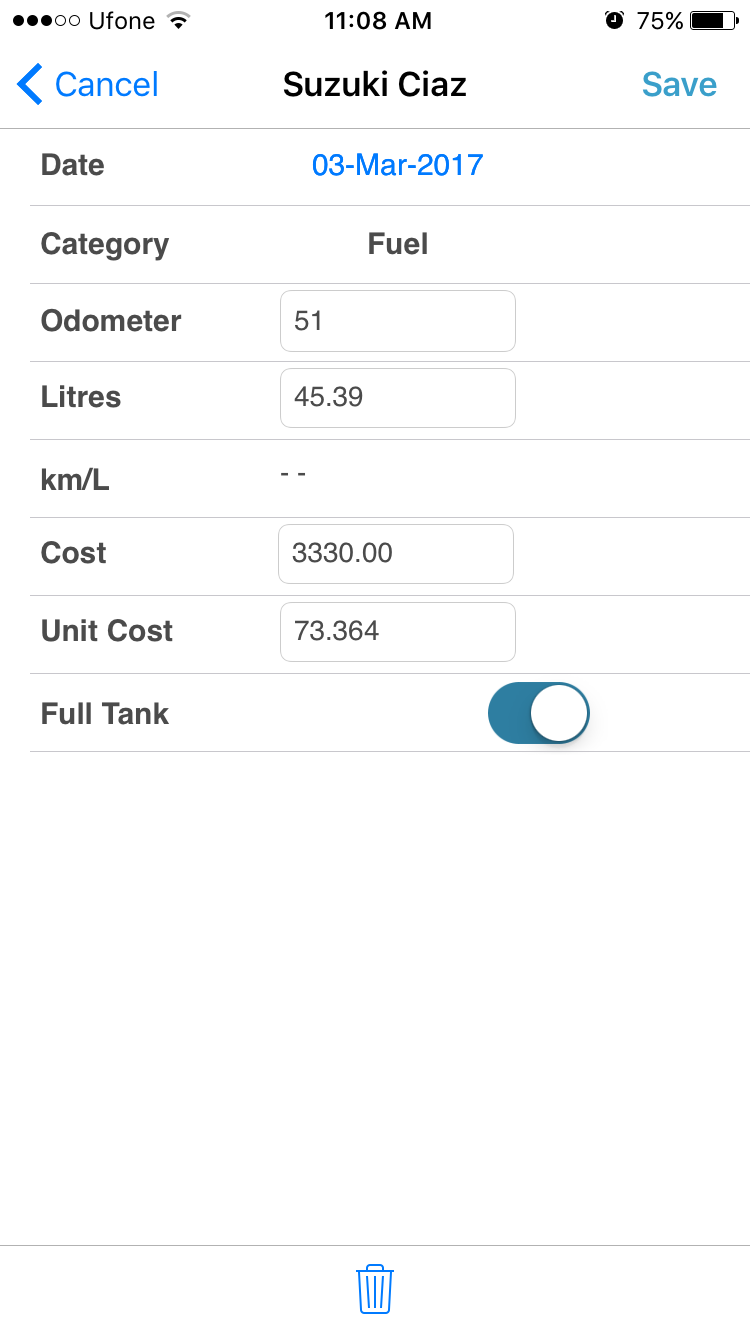Toggle the Full Tank switch
The image size is (750, 1334).
click(539, 713)
